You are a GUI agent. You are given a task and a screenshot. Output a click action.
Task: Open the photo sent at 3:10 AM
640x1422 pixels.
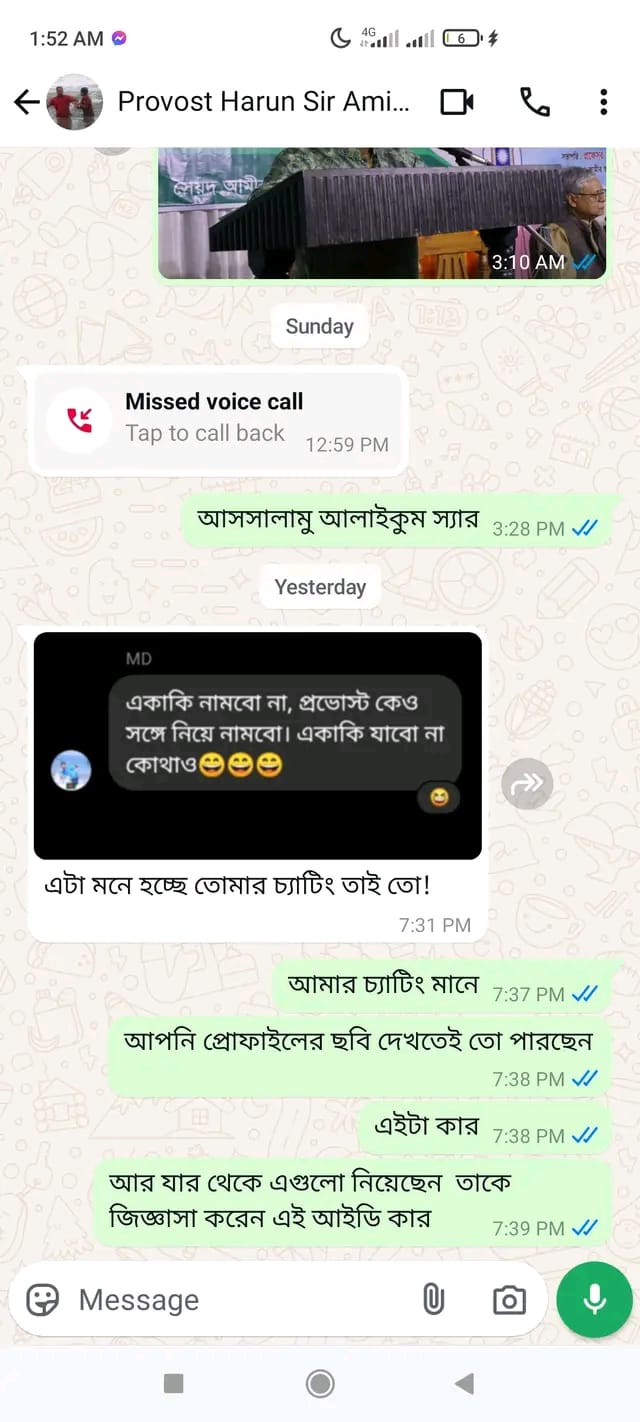tap(382, 212)
